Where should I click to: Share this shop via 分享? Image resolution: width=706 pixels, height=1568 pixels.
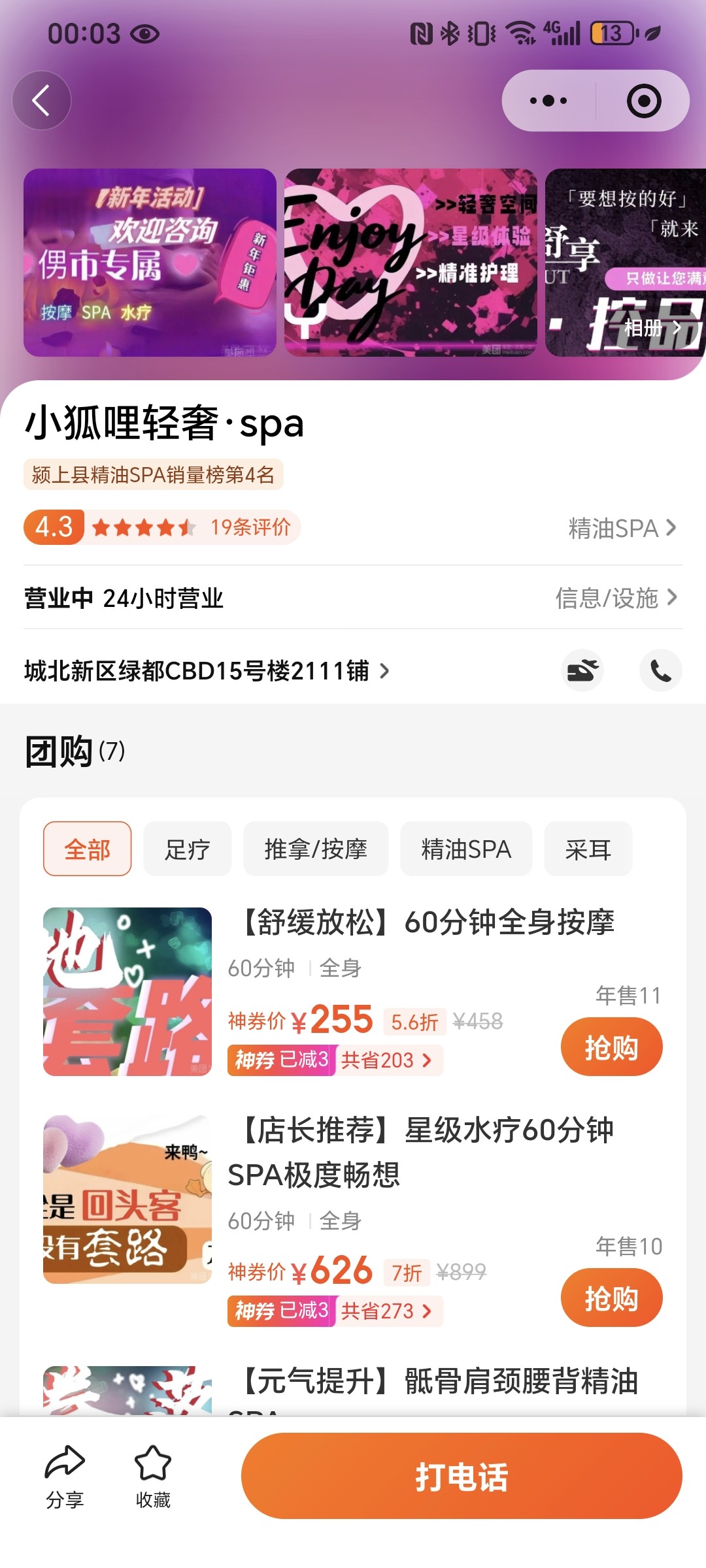click(65, 1475)
